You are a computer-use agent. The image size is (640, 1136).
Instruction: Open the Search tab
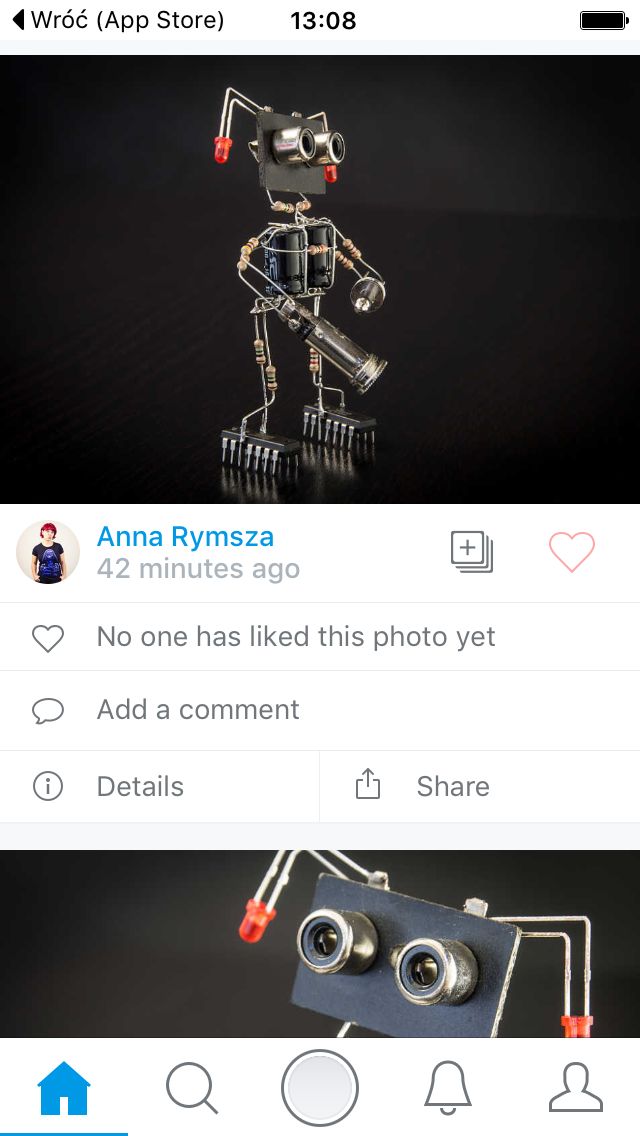pos(191,1087)
